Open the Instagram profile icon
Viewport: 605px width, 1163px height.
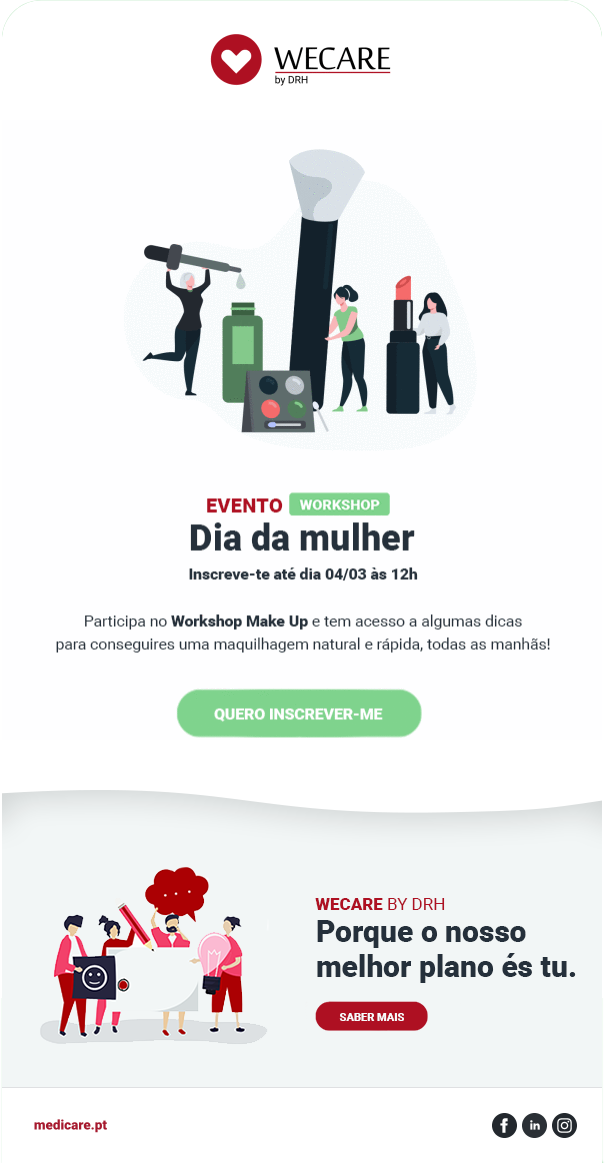564,1125
